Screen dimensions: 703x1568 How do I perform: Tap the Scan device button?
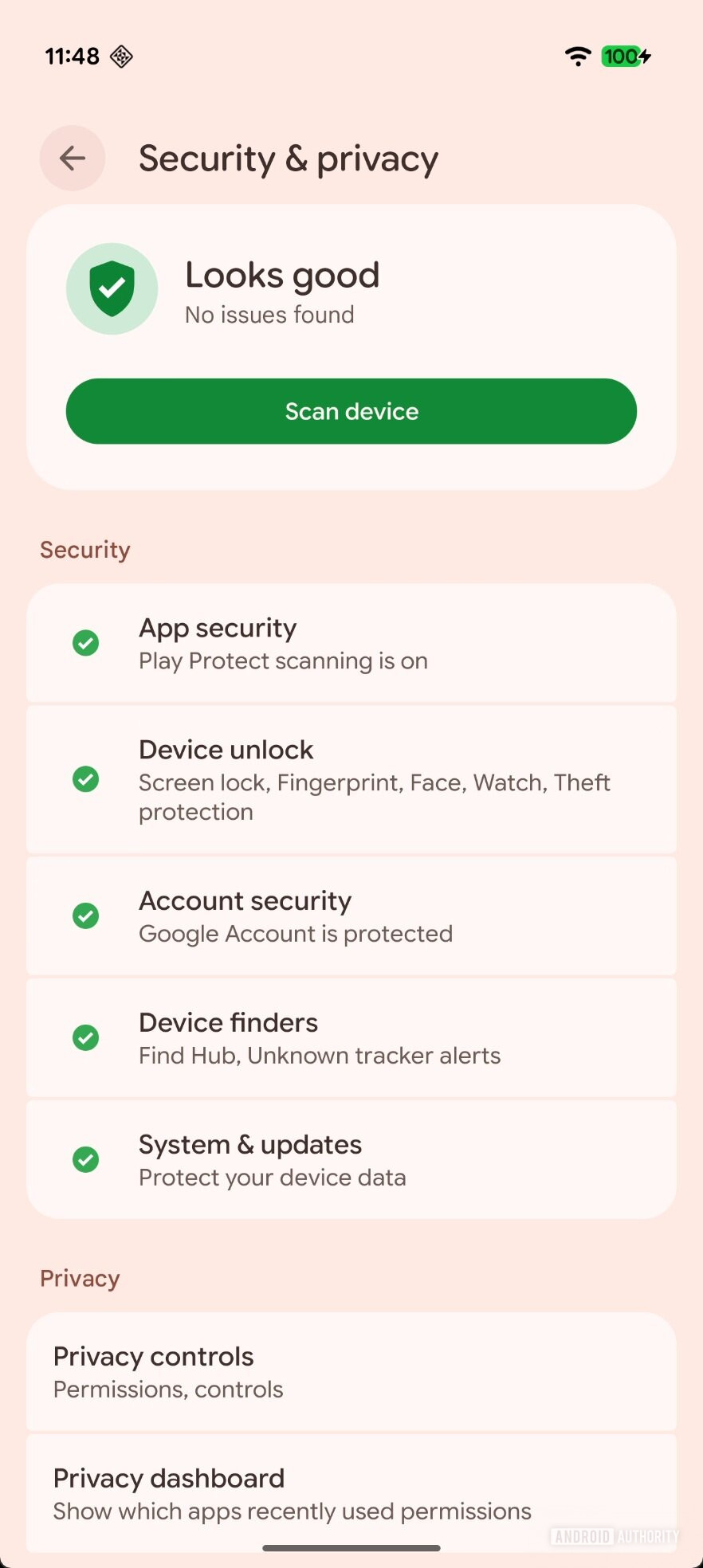pos(351,411)
